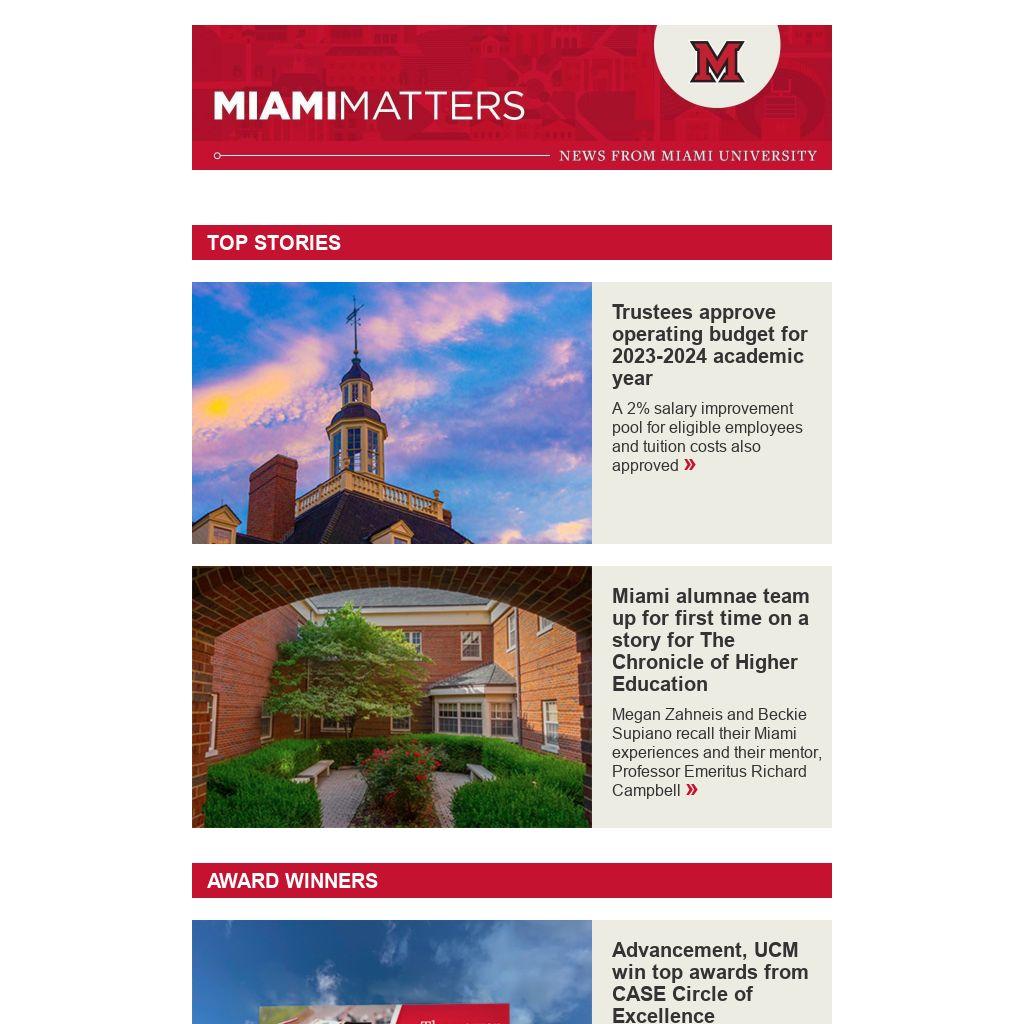This screenshot has width=1024, height=1024.
Task: Open the trustees operating budget story headline
Action: tap(709, 345)
